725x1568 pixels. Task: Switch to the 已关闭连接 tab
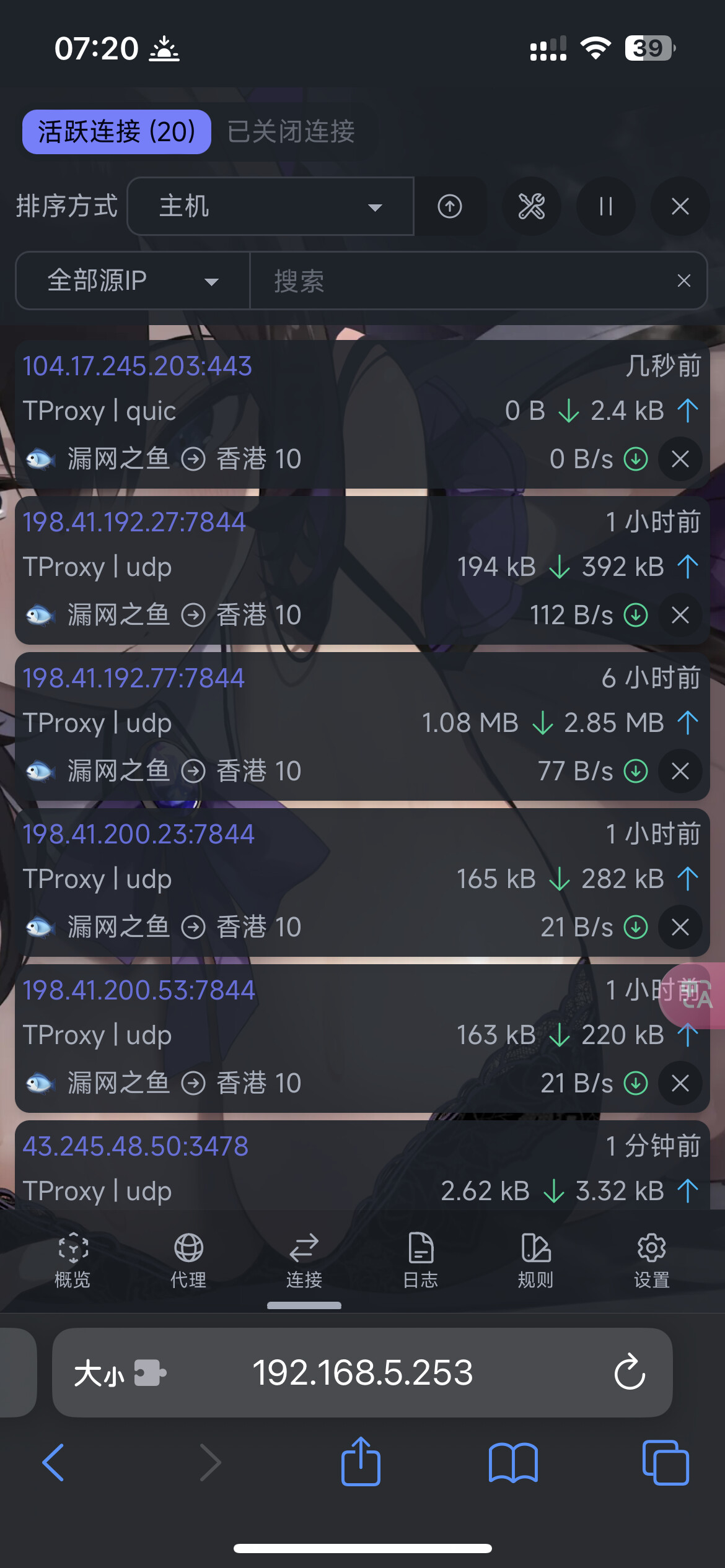[291, 132]
